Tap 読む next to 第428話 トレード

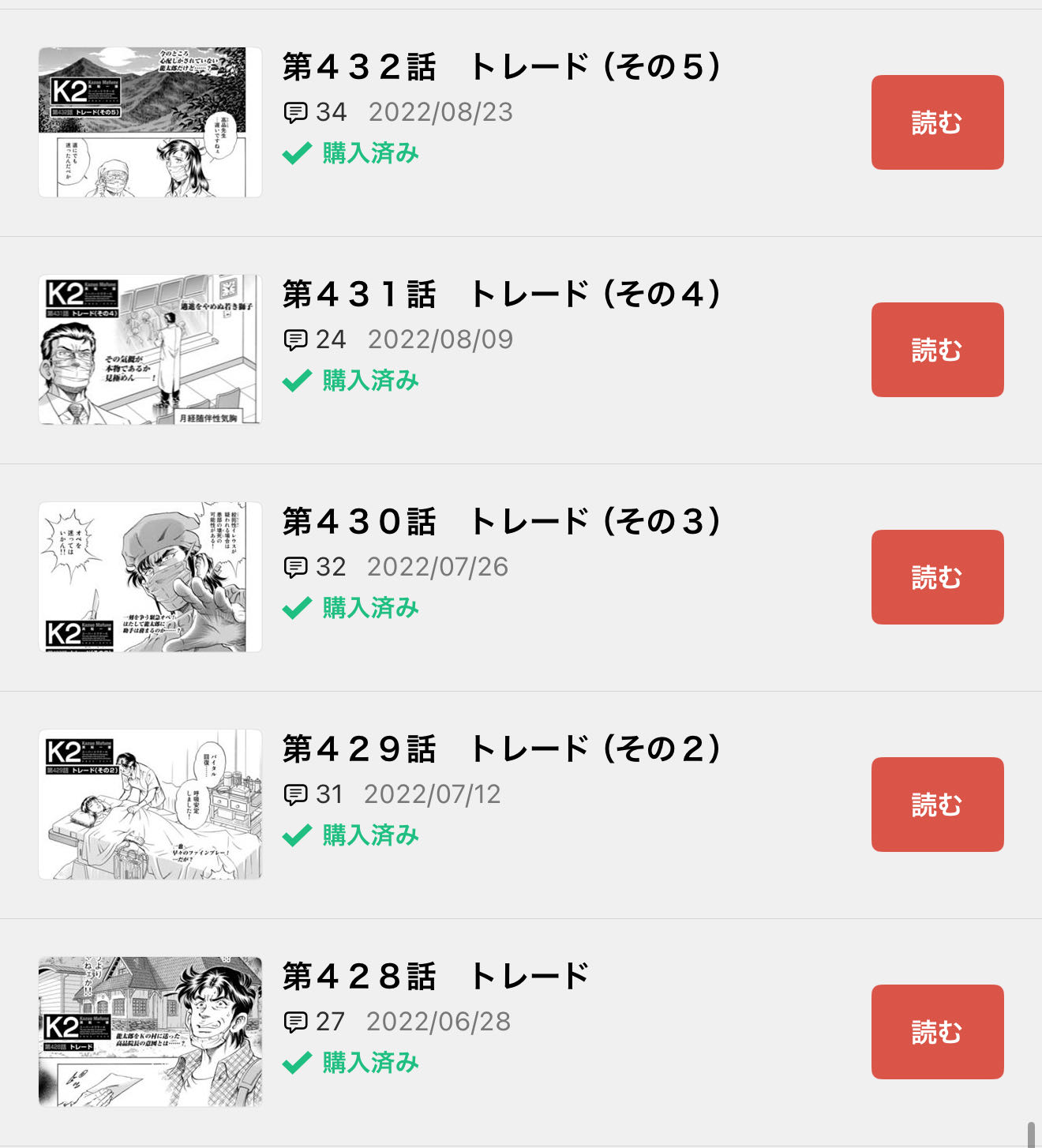tap(937, 1032)
